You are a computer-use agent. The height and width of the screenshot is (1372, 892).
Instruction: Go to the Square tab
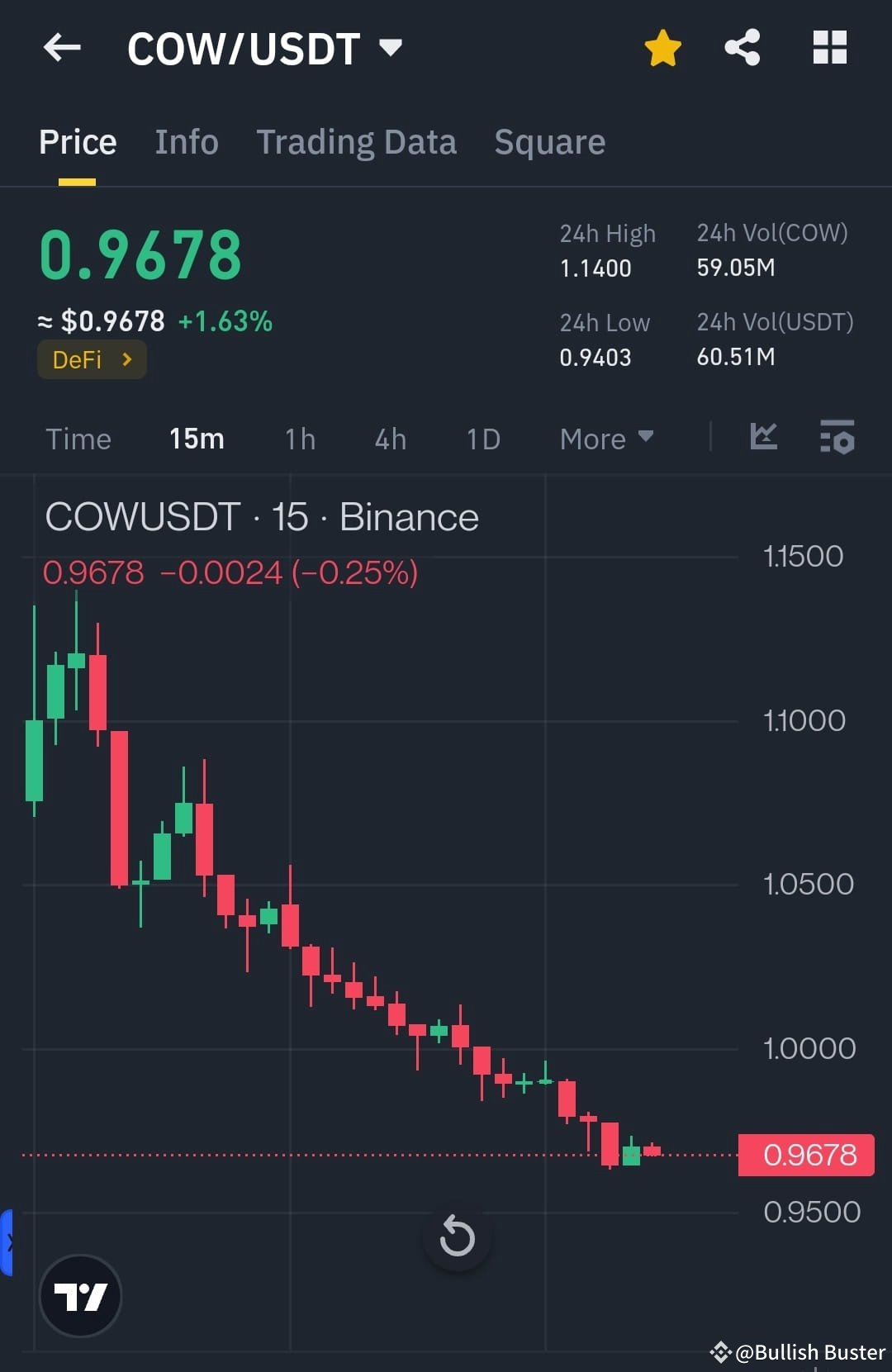pos(549,141)
